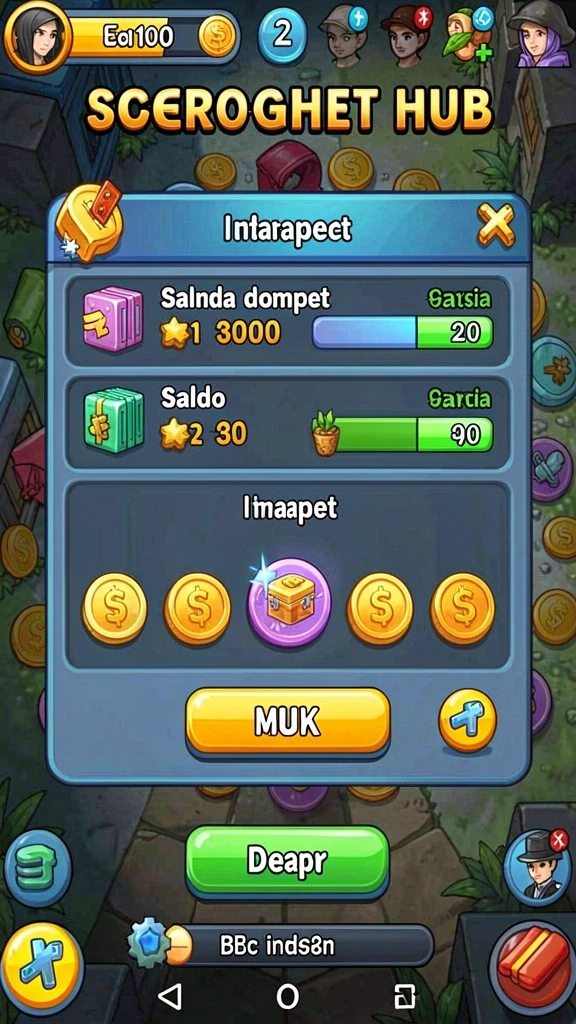This screenshot has width=576, height=1024.
Task: Open the purple-hooded character at top right
Action: (x=541, y=34)
